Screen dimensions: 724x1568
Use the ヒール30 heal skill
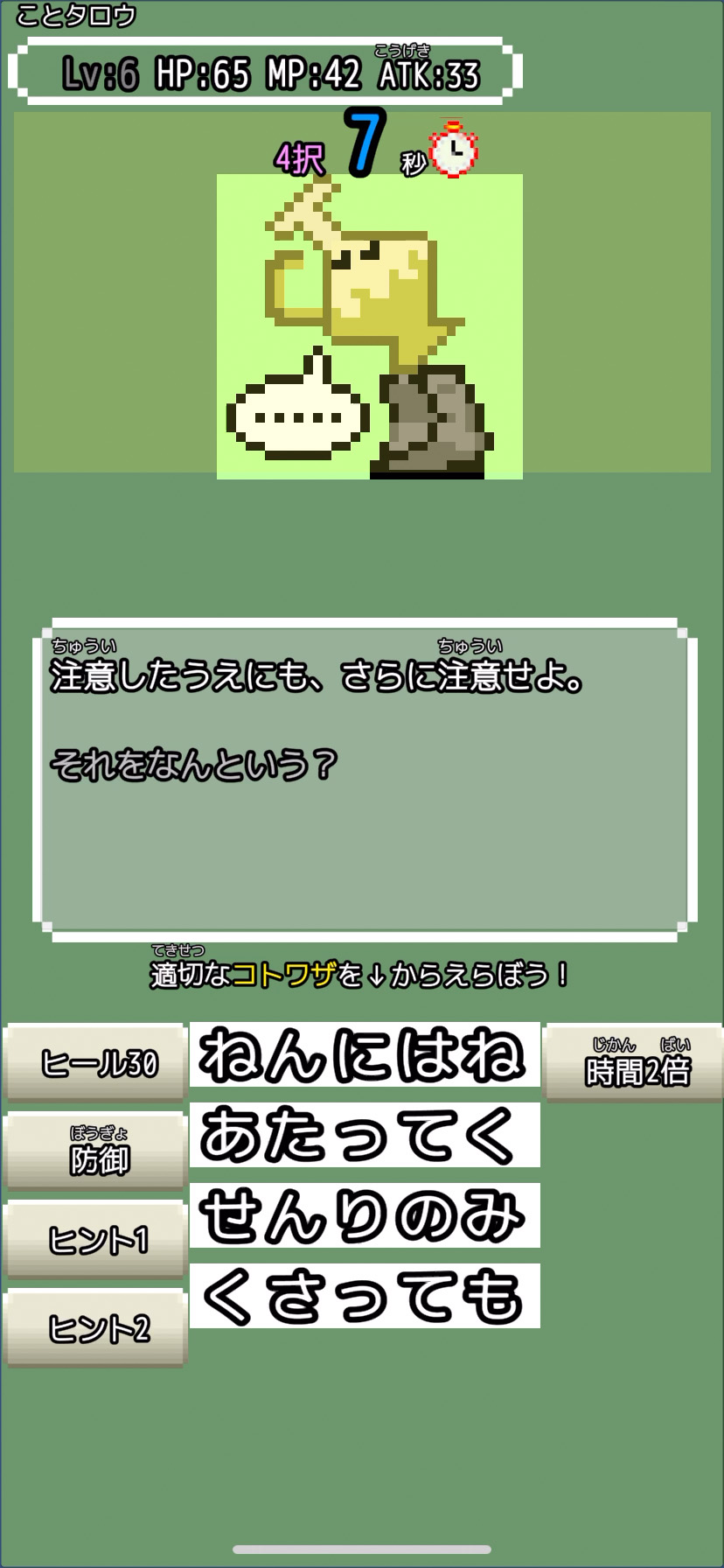pos(96,1062)
